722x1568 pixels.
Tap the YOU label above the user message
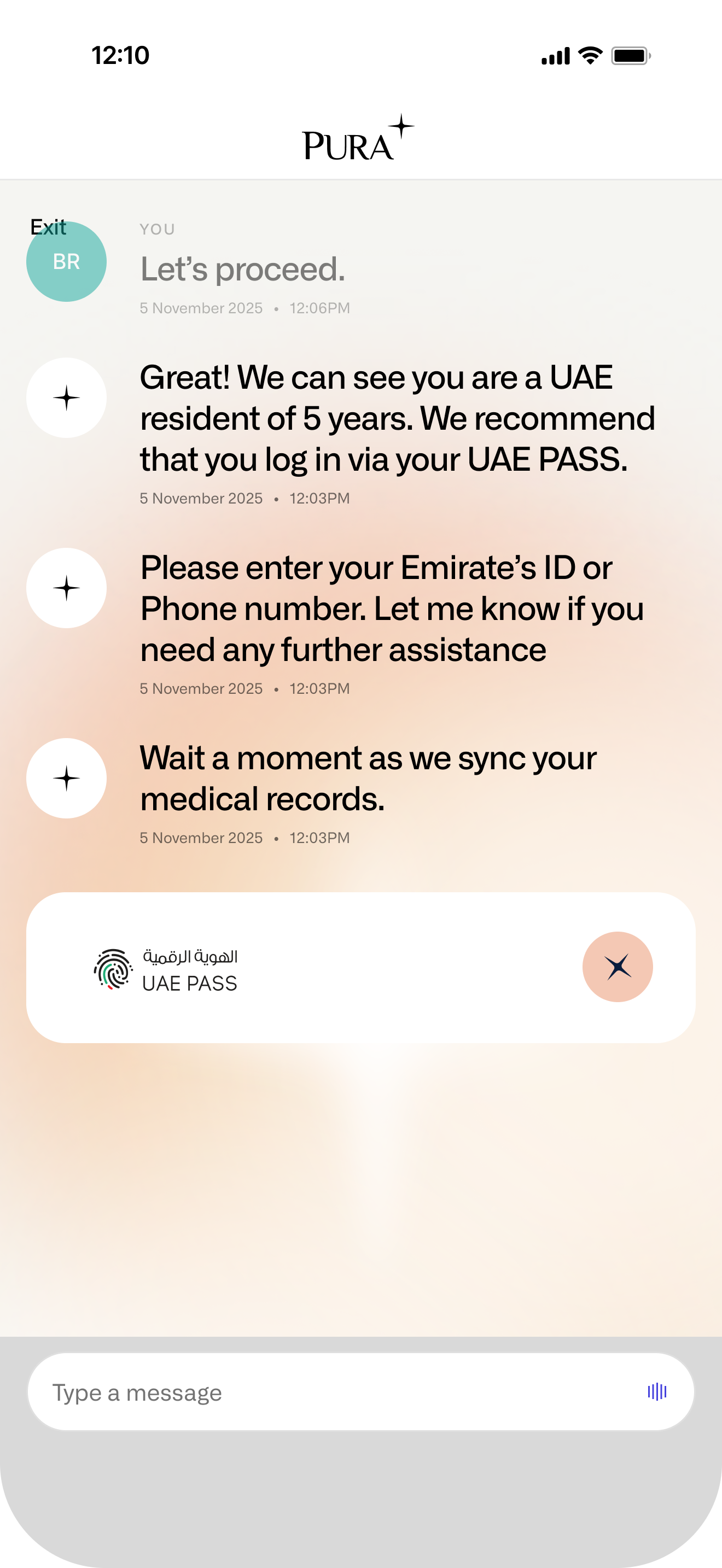click(x=156, y=229)
